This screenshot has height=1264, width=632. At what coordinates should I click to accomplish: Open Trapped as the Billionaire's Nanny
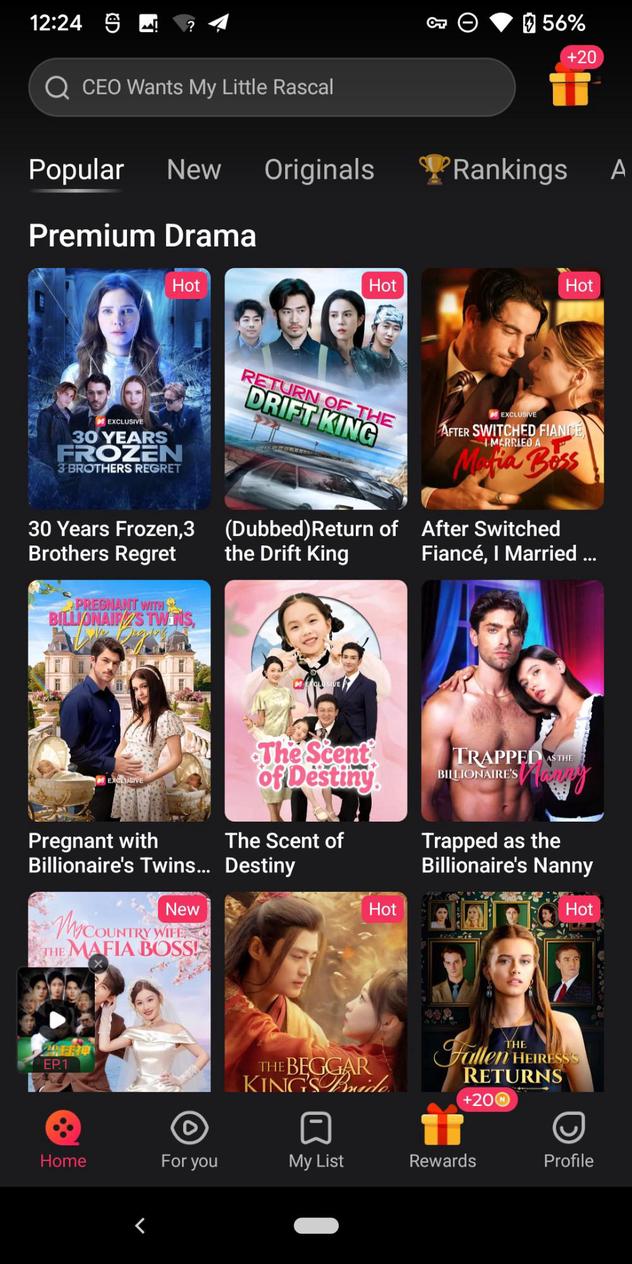pyautogui.click(x=512, y=700)
